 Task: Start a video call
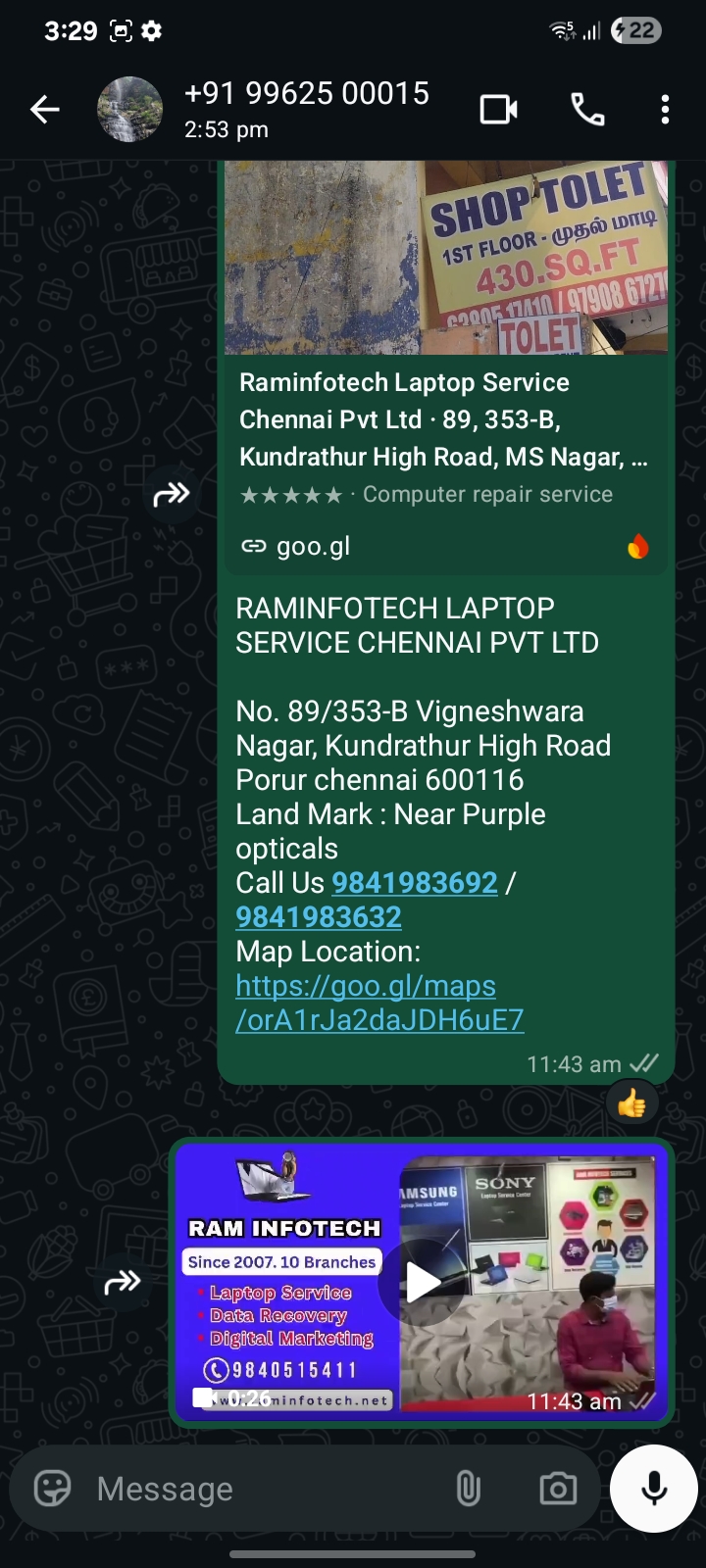point(498,110)
